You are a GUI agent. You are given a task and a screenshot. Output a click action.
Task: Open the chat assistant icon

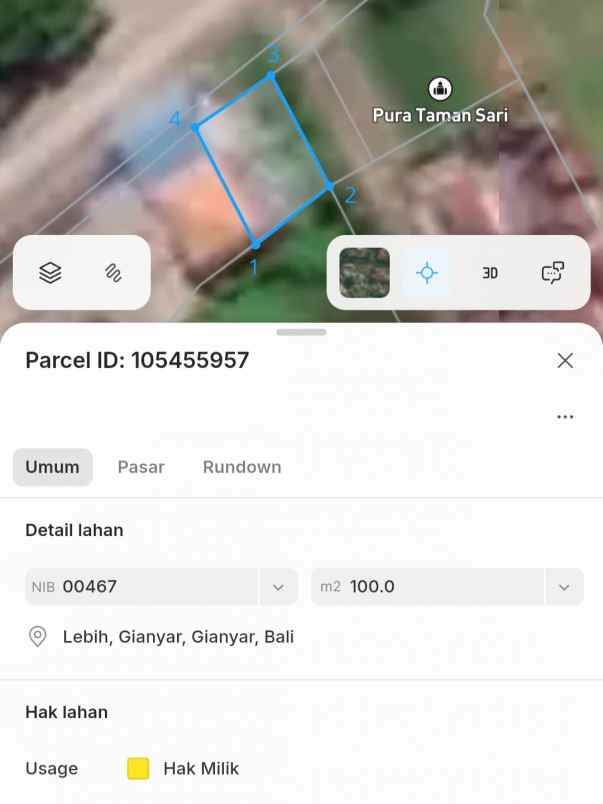point(553,273)
